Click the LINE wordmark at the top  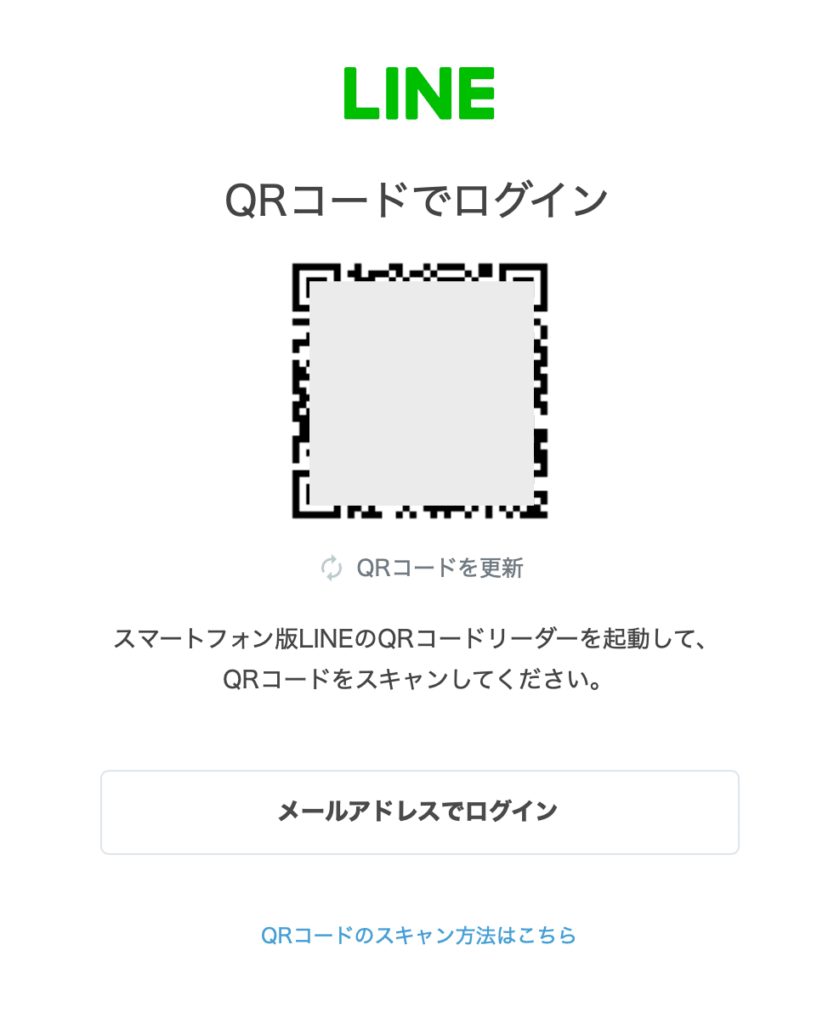[x=417, y=93]
